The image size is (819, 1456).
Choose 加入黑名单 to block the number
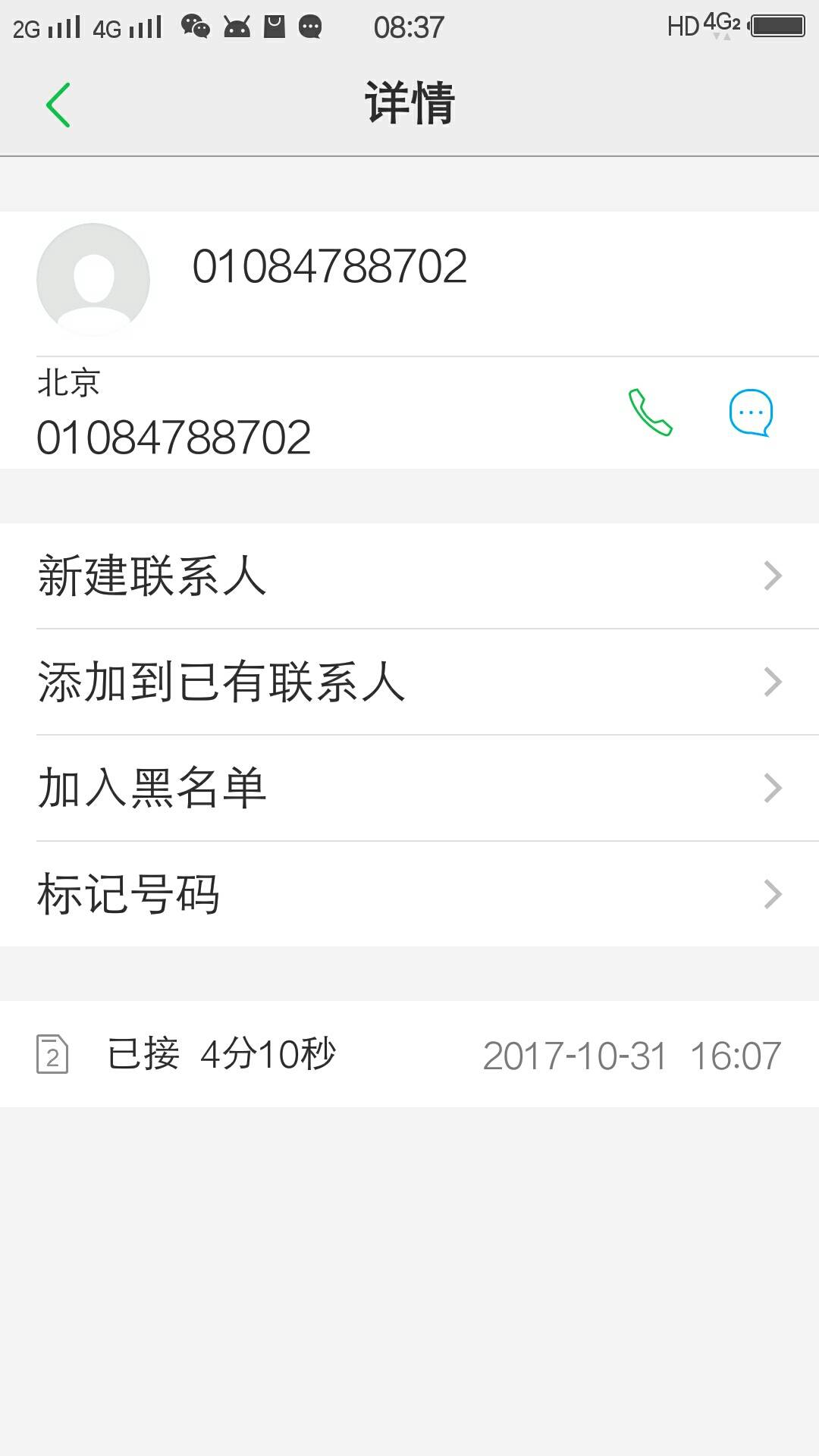tap(409, 788)
